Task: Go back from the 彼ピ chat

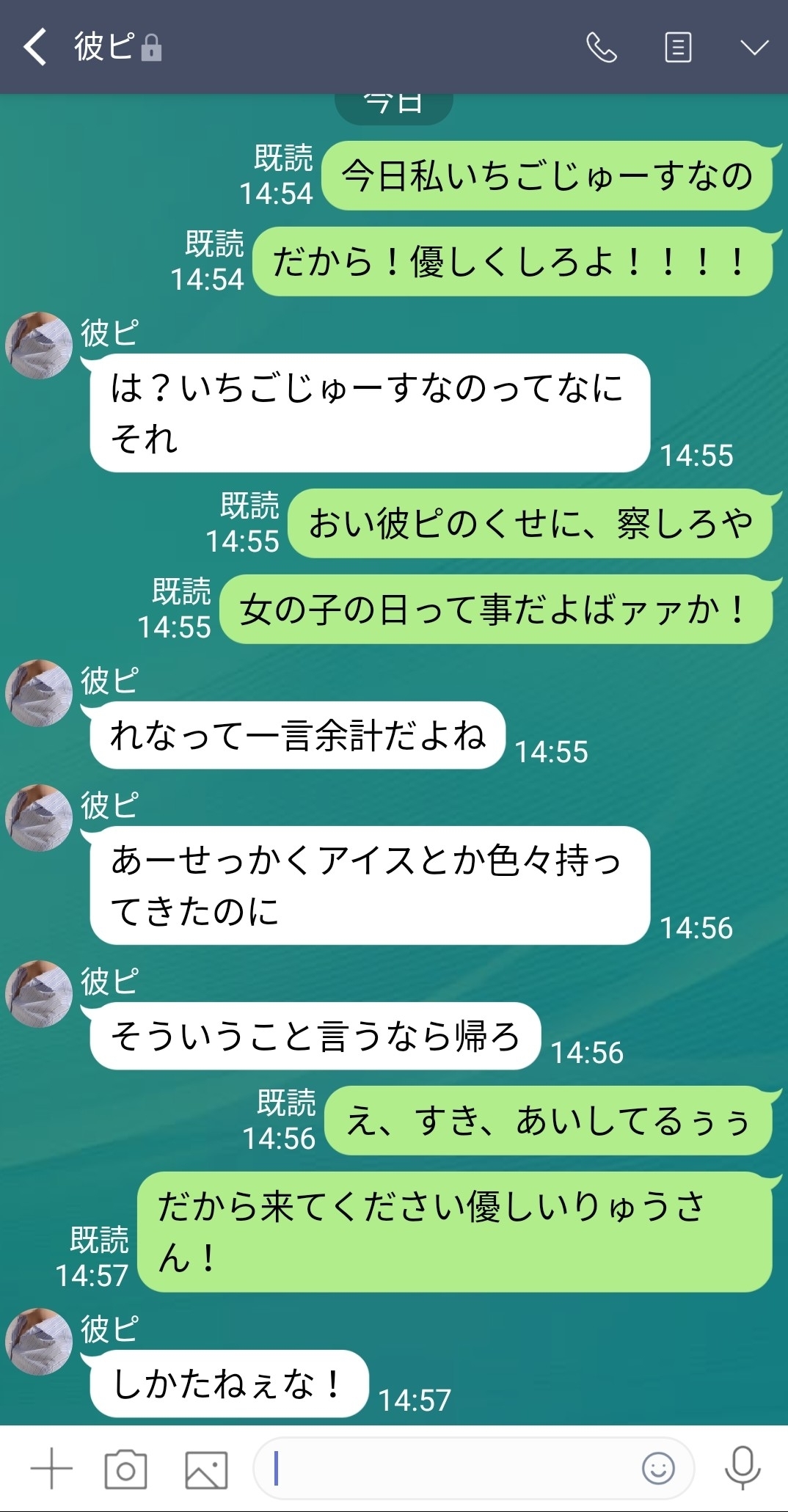Action: click(x=35, y=48)
